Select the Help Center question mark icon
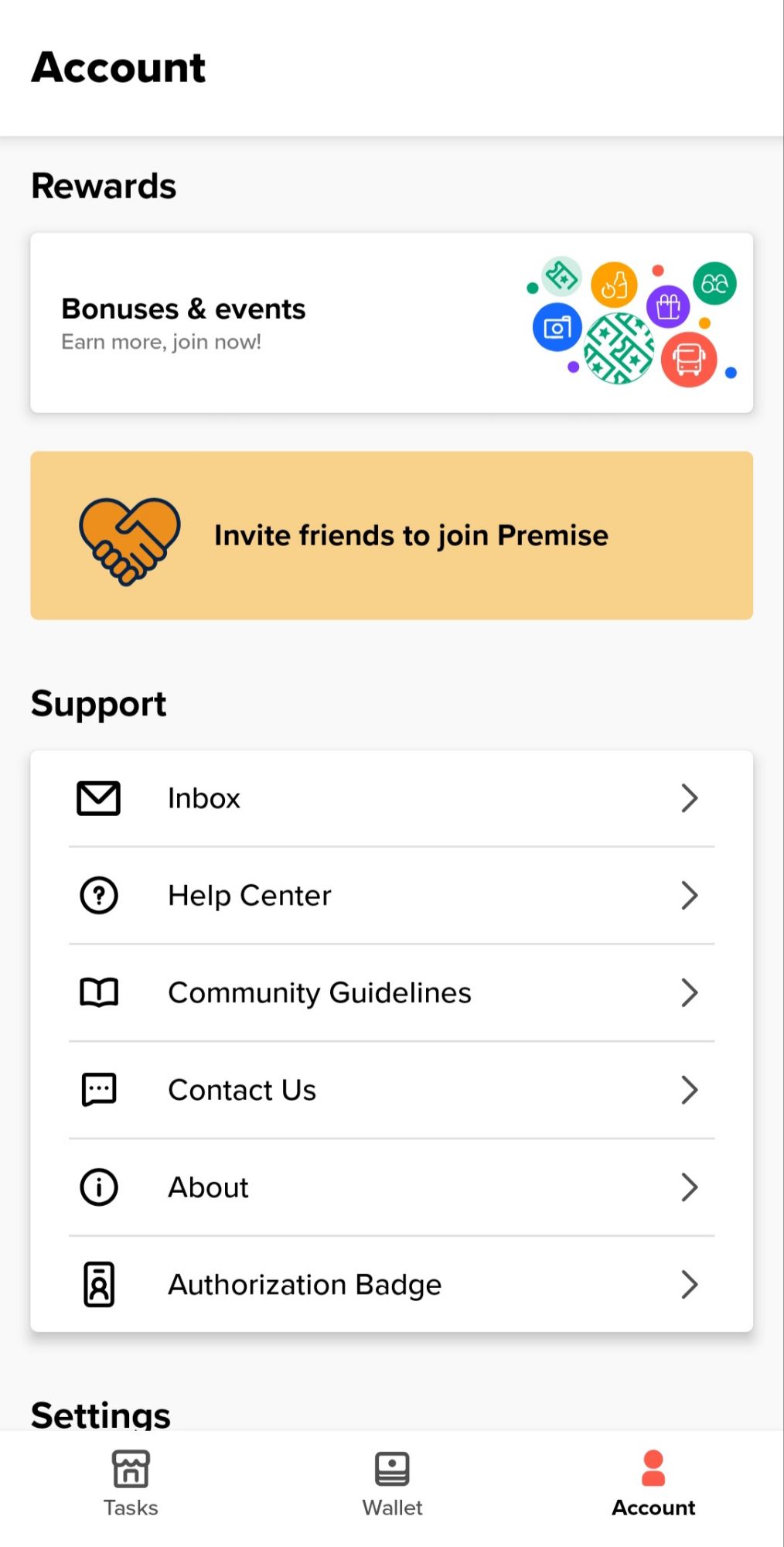784x1547 pixels. click(x=98, y=895)
